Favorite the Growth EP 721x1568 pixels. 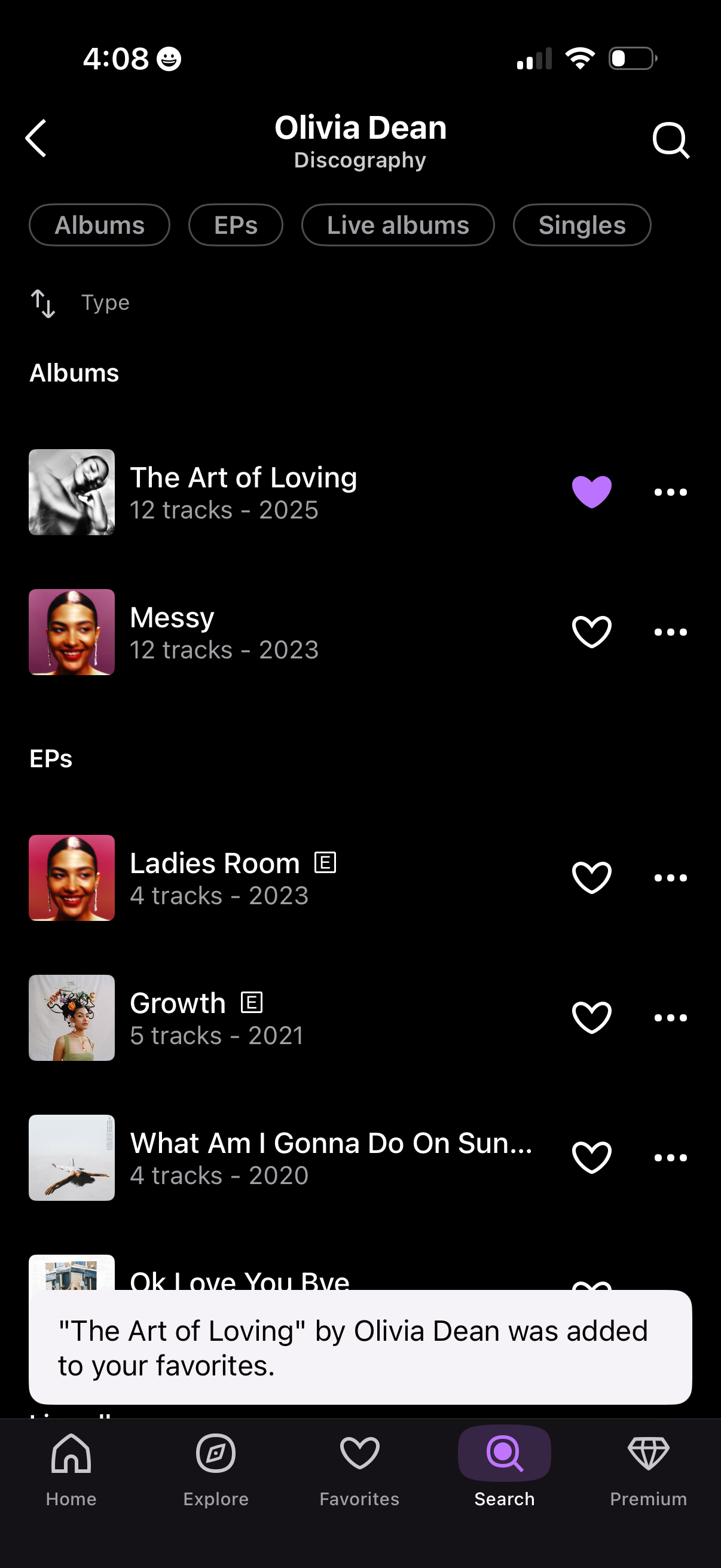click(x=591, y=1015)
